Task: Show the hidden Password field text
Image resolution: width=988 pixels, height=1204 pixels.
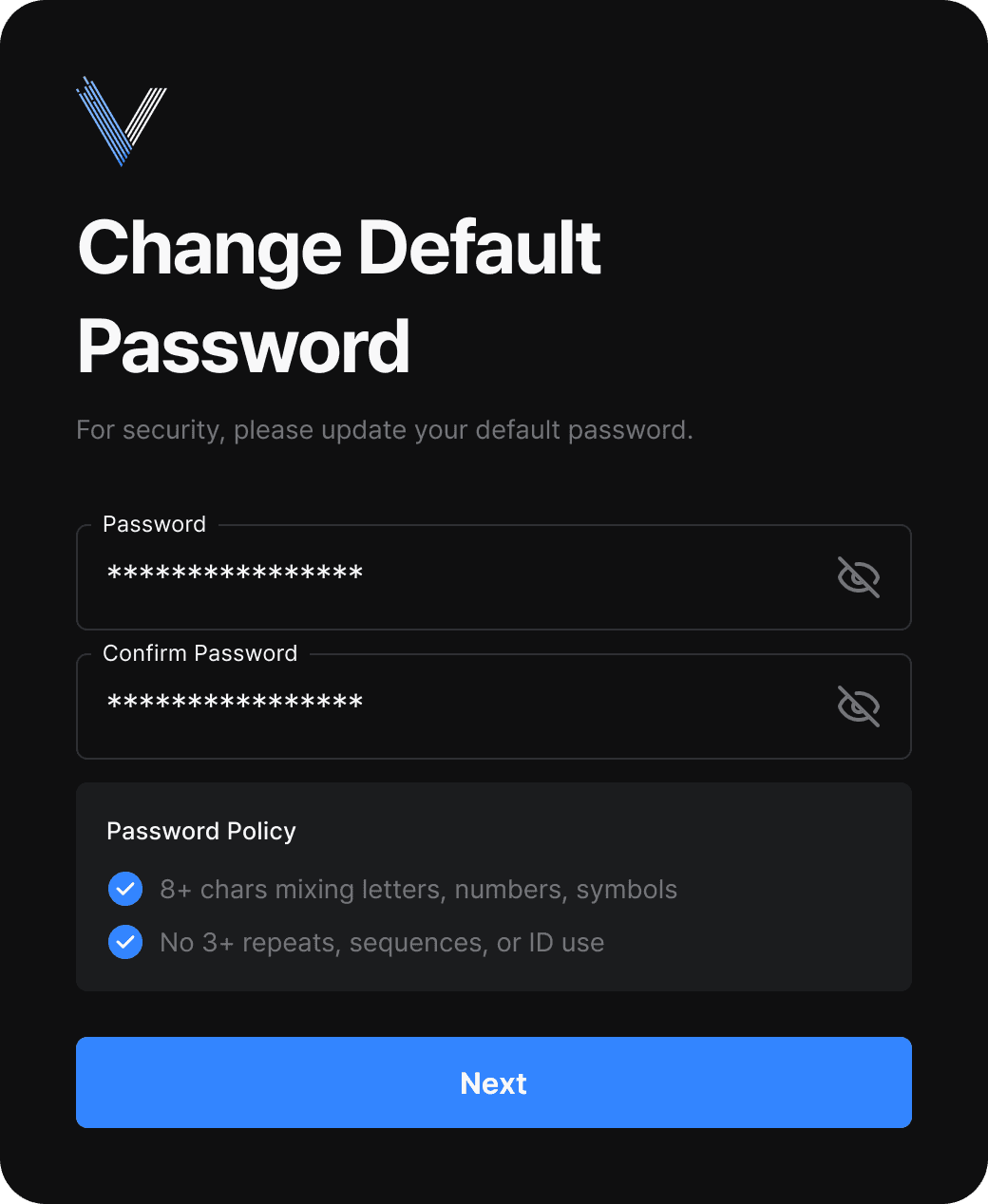Action: click(x=858, y=577)
